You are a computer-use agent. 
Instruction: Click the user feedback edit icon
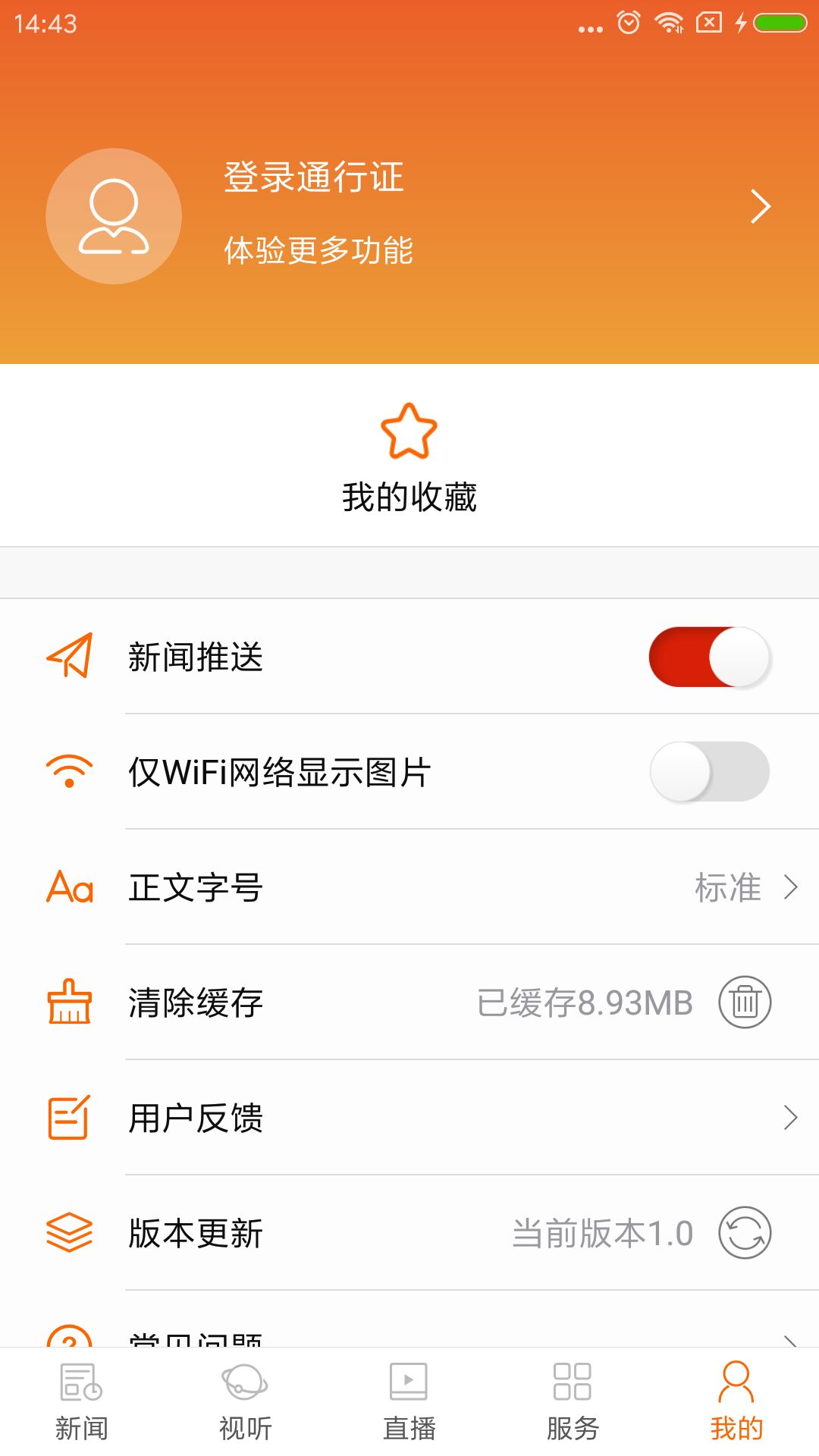(x=70, y=1117)
